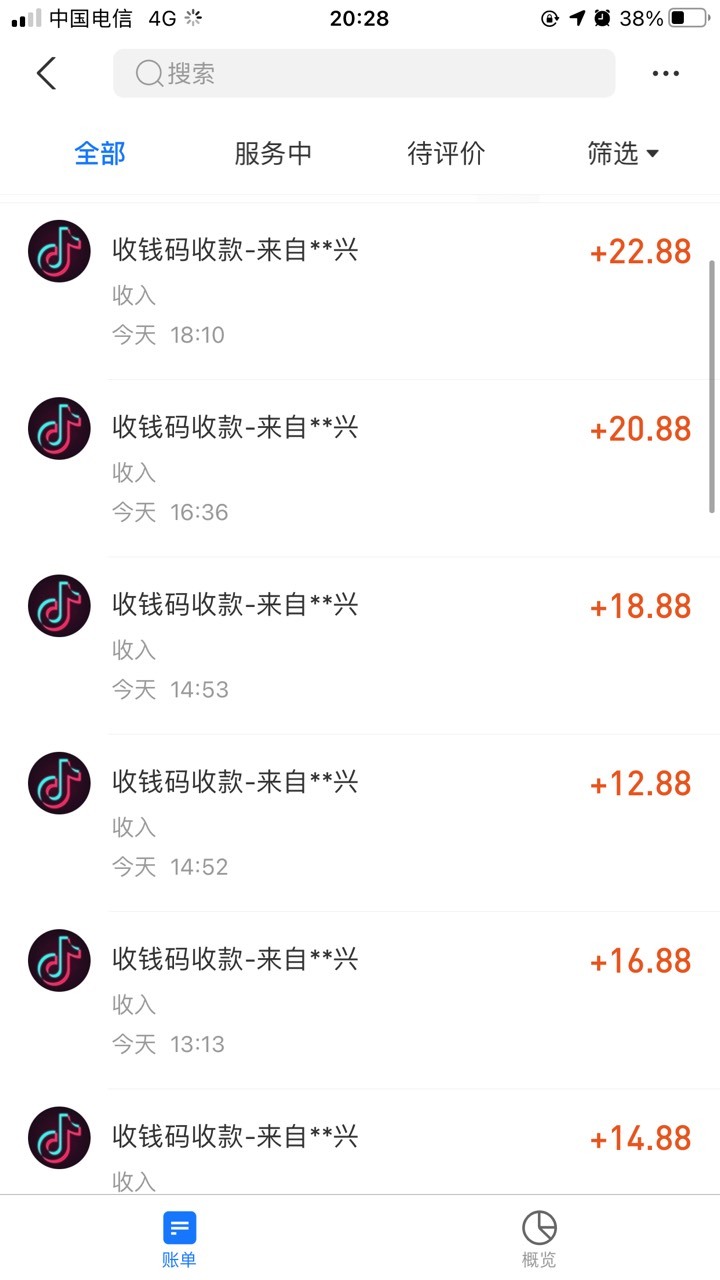Select the 账单 bottom tab
720x1280 pixels.
click(x=180, y=1239)
